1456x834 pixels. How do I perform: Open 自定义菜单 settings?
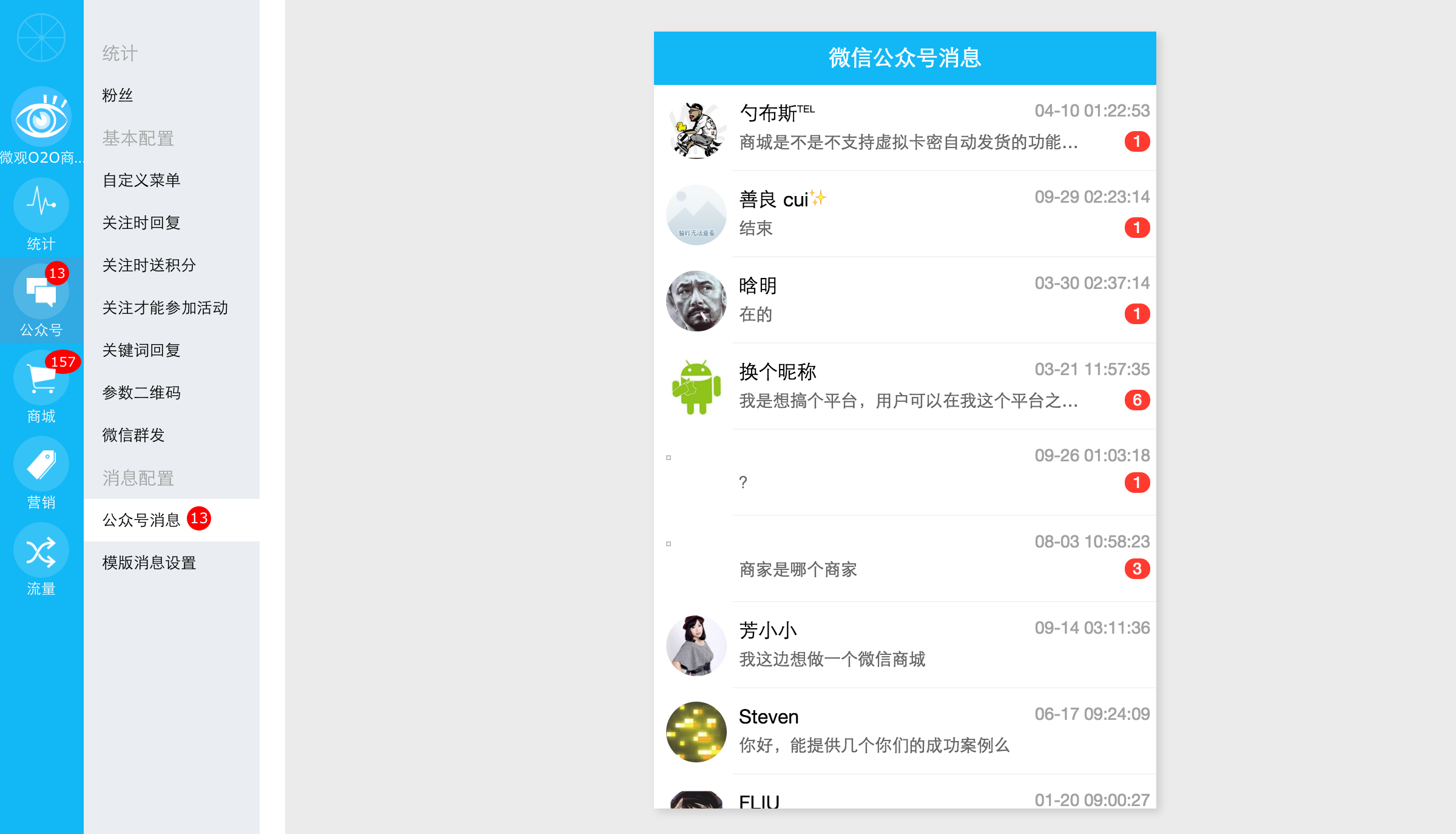tap(141, 180)
